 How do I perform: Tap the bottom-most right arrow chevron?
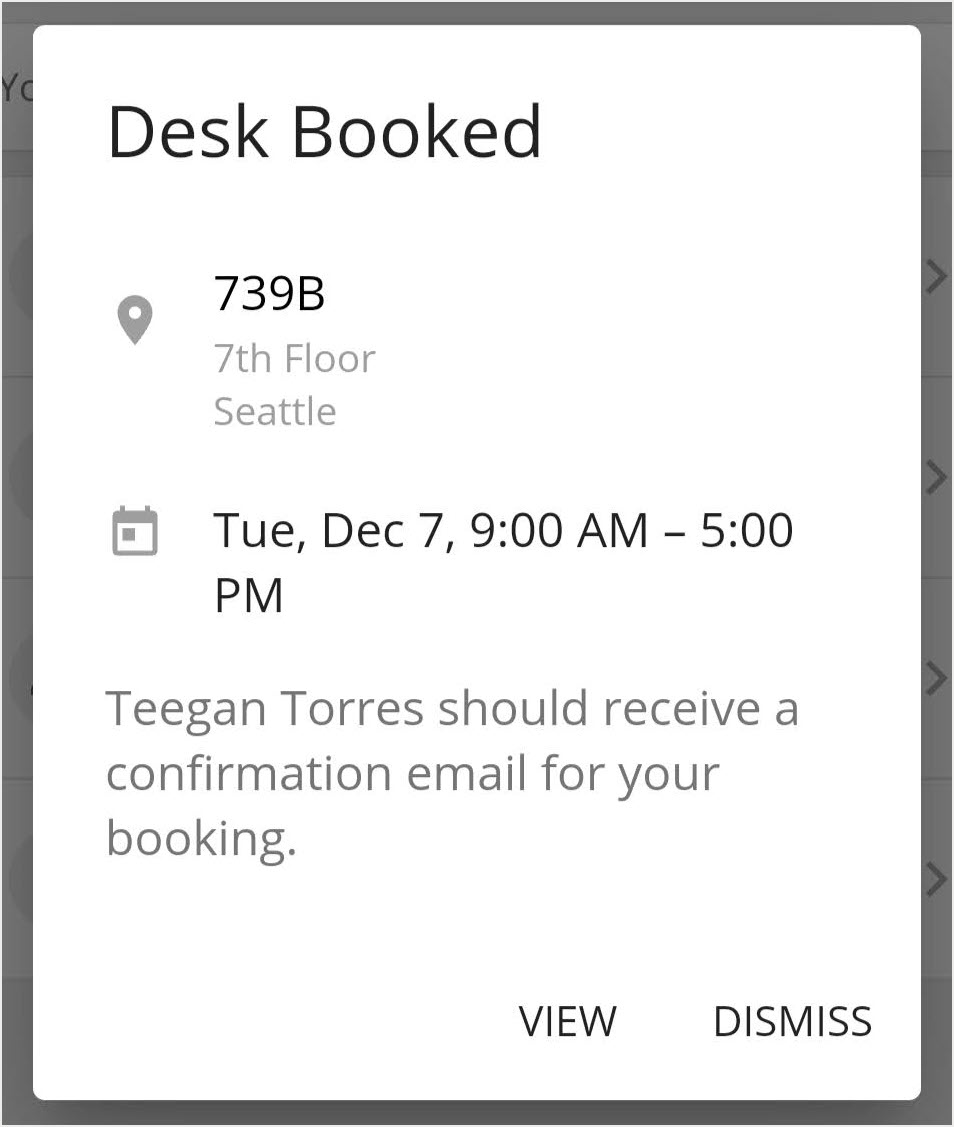click(938, 877)
